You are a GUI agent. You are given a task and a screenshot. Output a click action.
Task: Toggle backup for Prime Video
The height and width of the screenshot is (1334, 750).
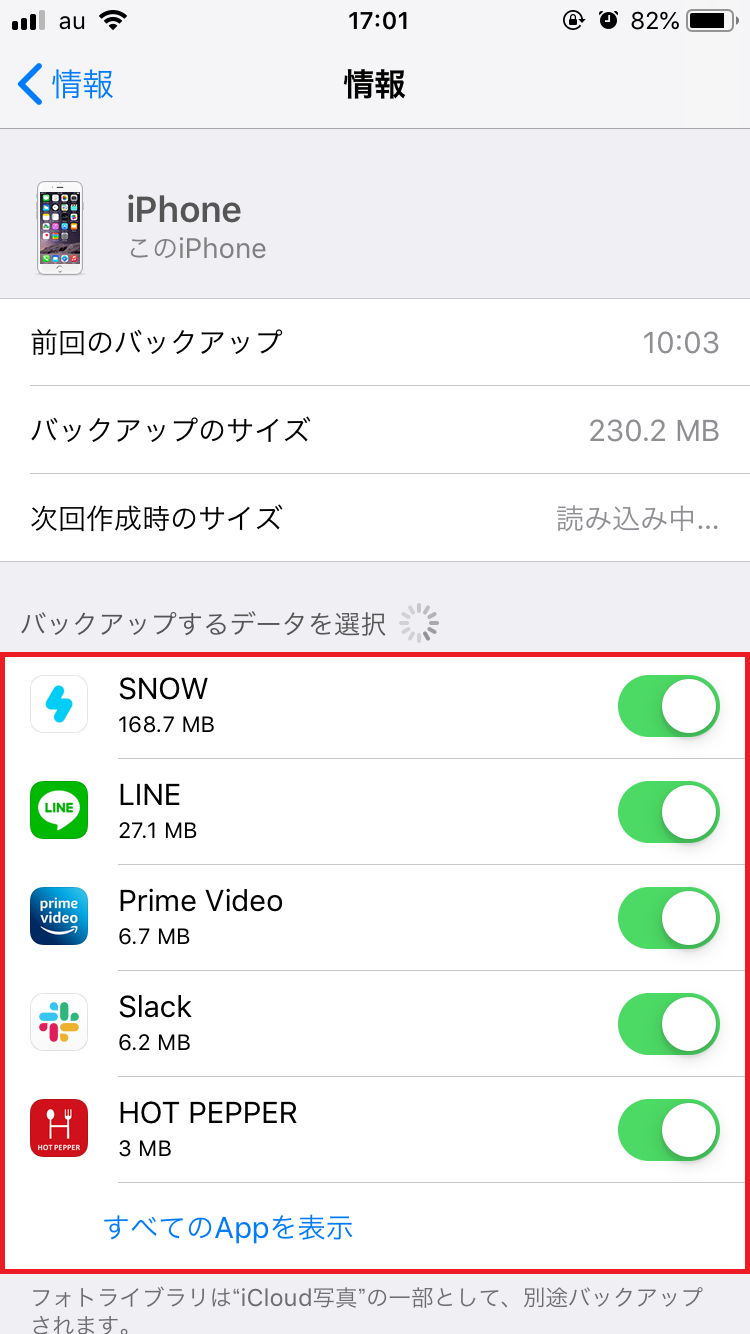[x=667, y=916]
